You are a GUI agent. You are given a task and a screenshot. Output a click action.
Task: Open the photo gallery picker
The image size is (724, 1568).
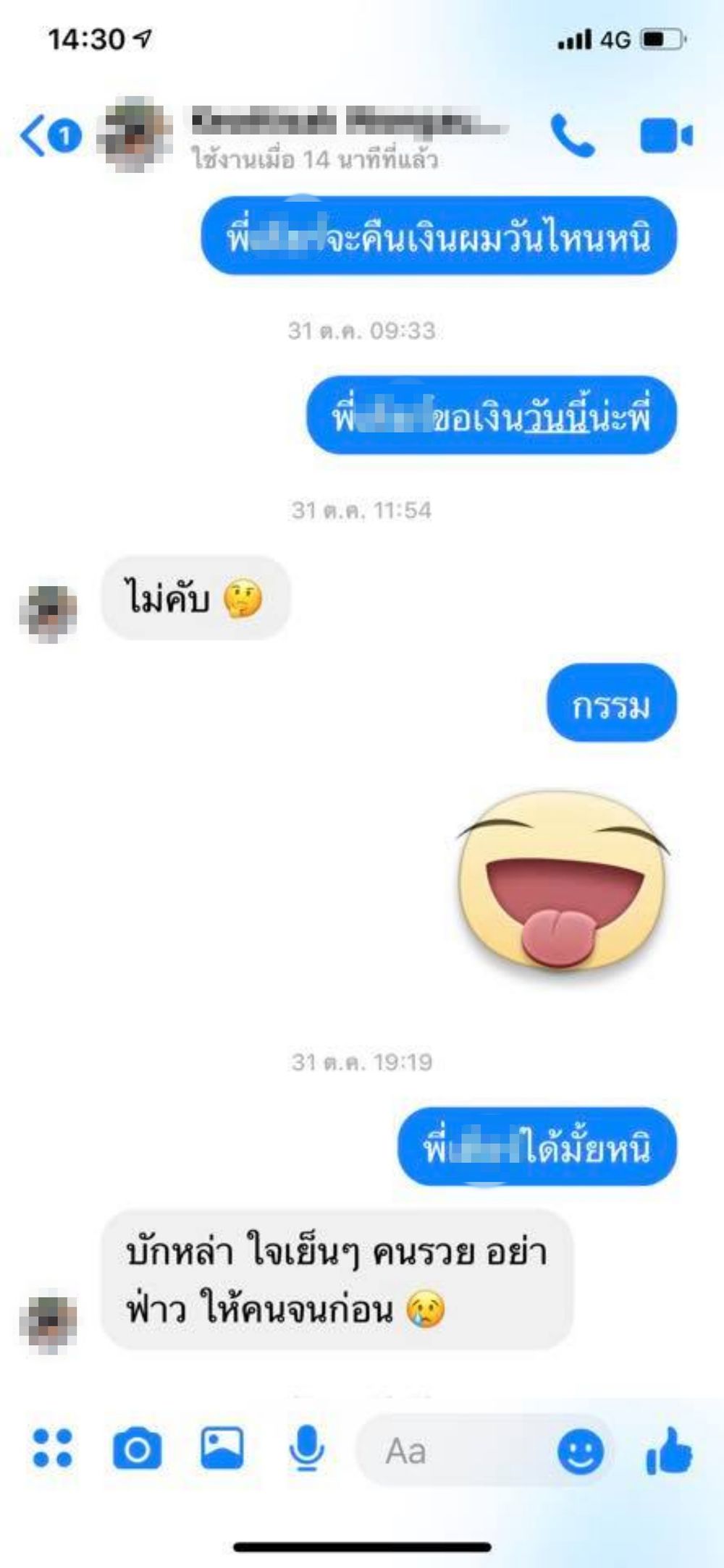coord(222,1448)
